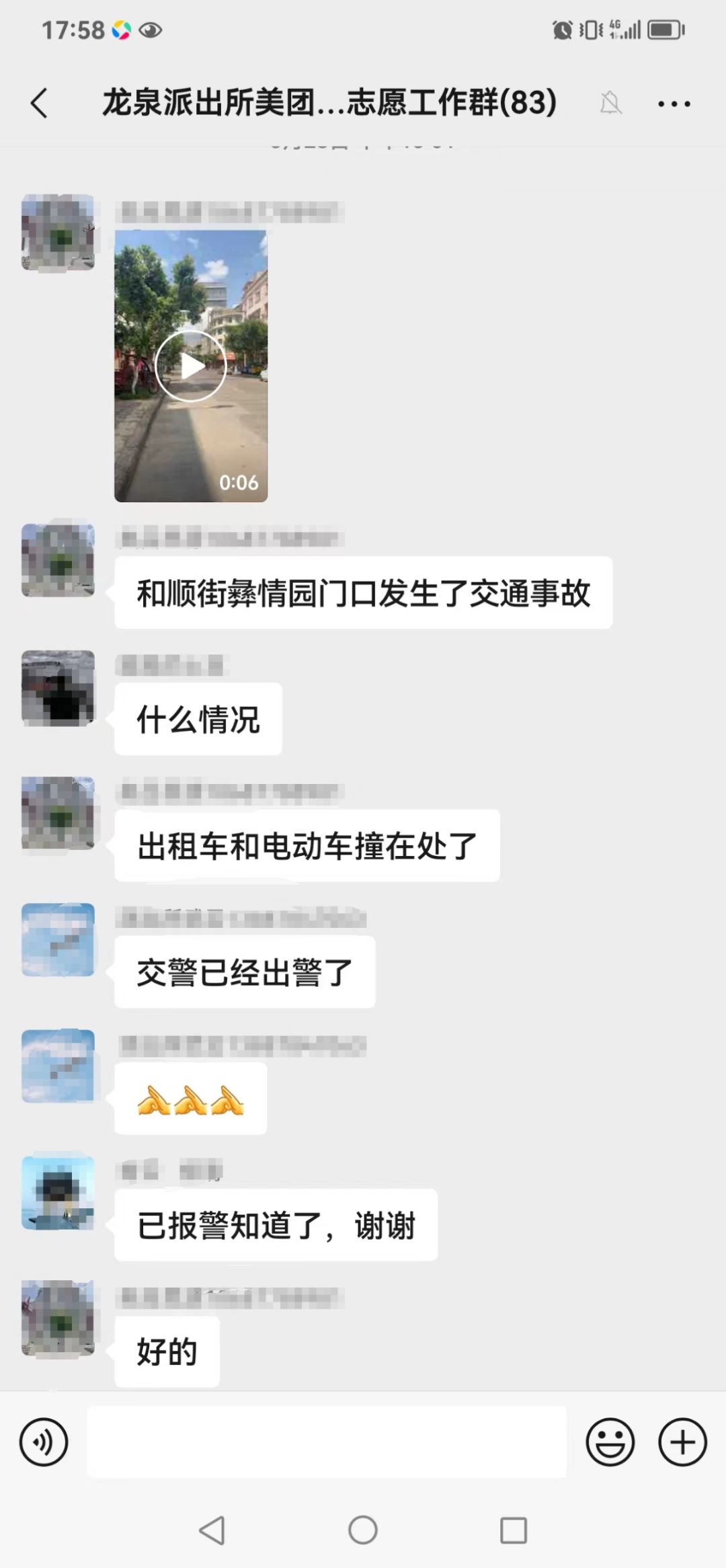Open avatar of sender saying 好的
This screenshot has height=1568, width=726.
[x=58, y=1318]
